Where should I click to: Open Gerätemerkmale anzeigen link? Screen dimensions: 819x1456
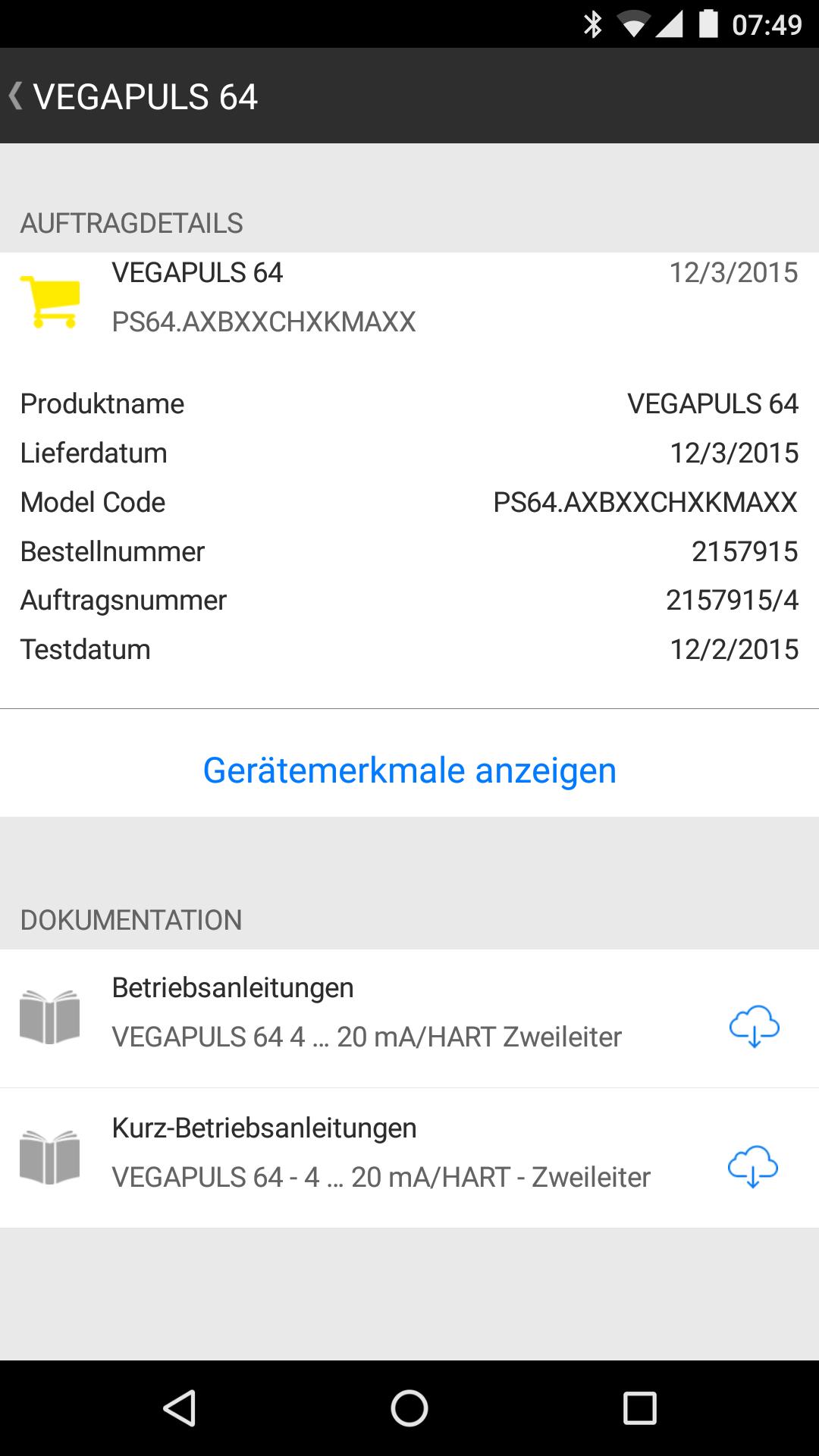pyautogui.click(x=409, y=770)
